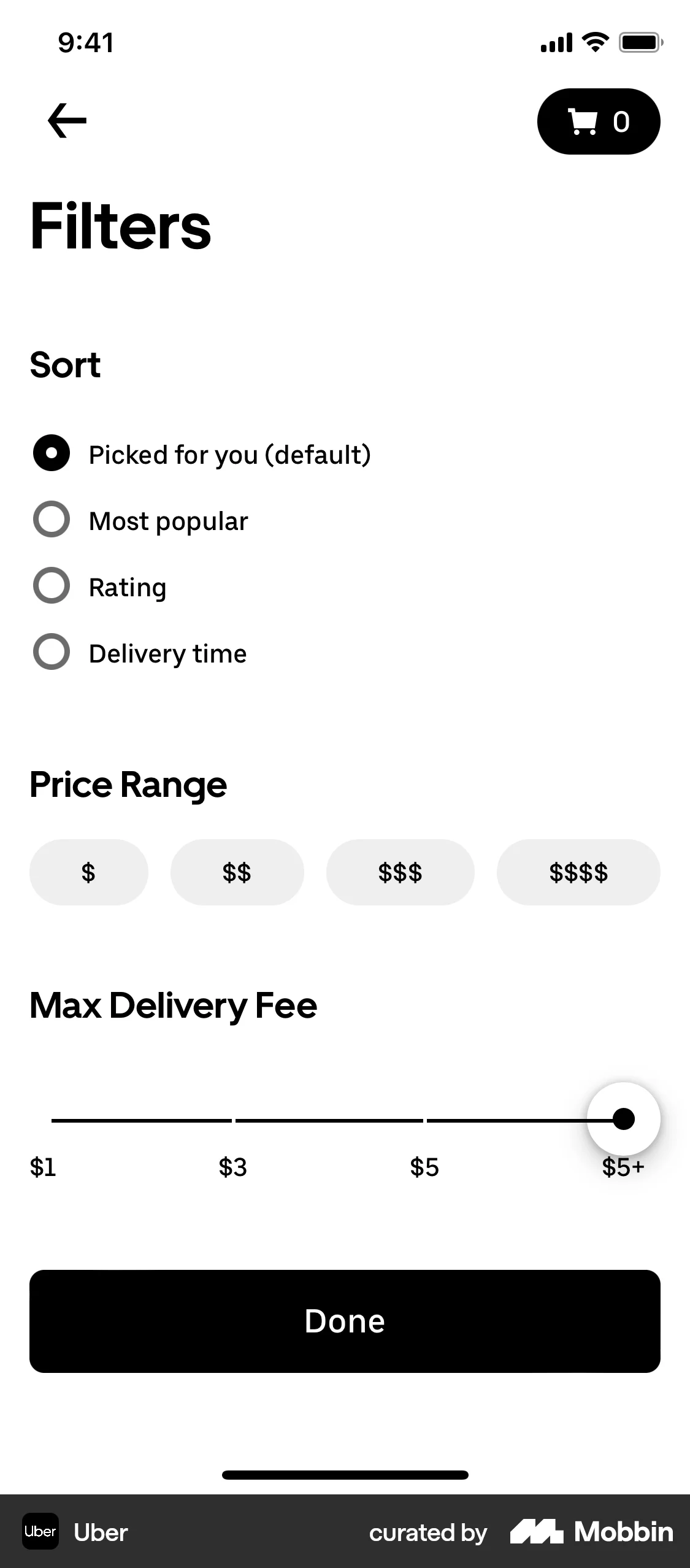Select the $$$$ price tier
The width and height of the screenshot is (690, 1568).
pyautogui.click(x=578, y=872)
